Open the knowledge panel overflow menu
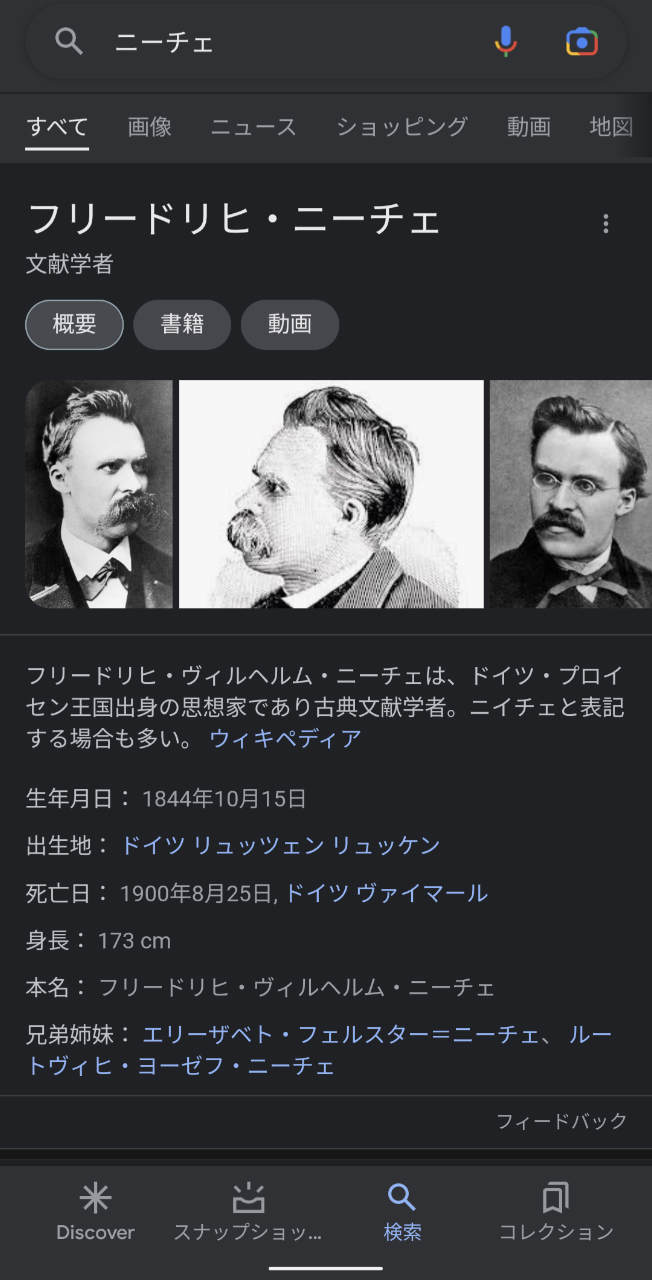Viewport: 652px width, 1280px height. point(605,224)
